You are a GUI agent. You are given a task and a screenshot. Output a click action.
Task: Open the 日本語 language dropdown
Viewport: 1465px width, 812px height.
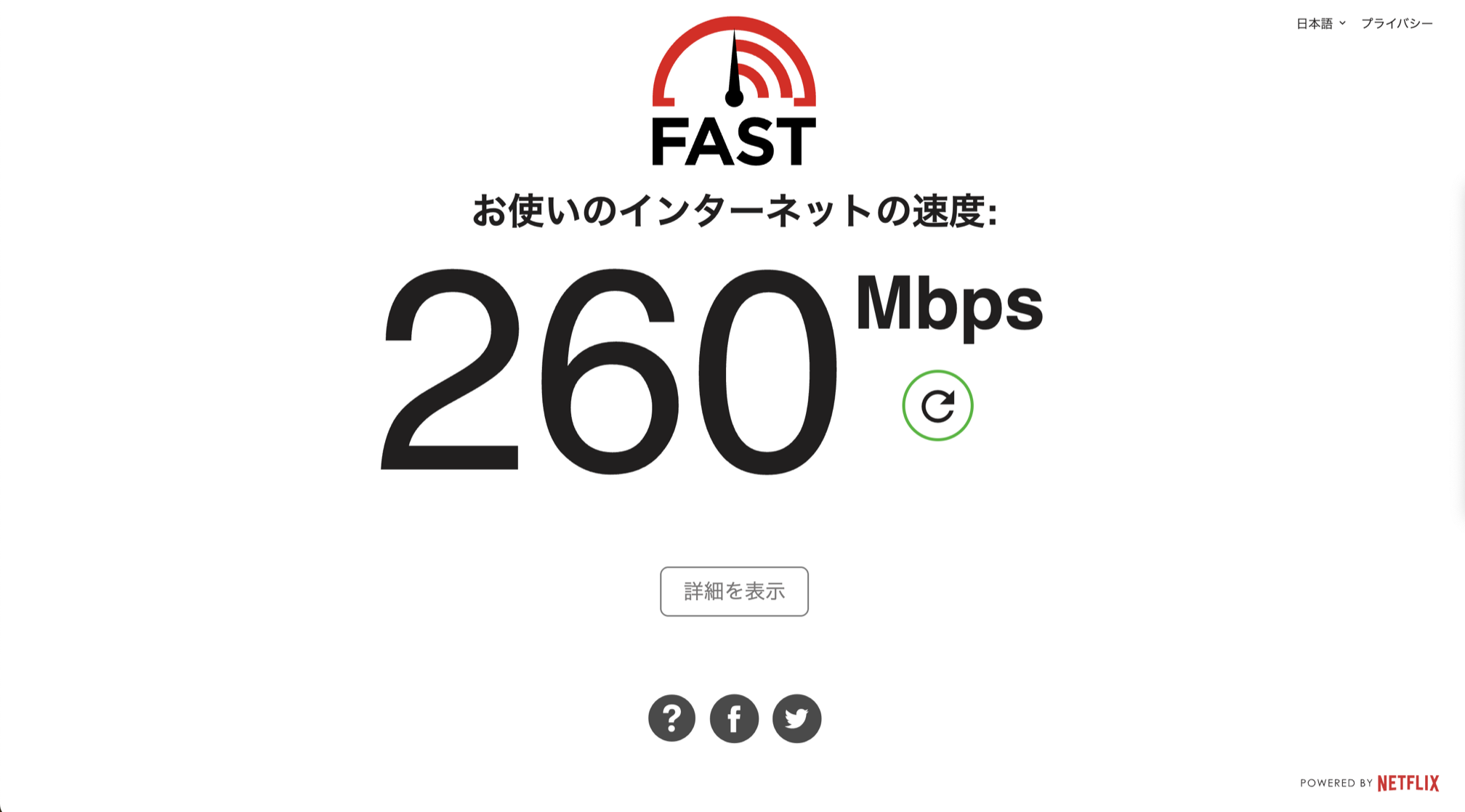[x=1320, y=24]
